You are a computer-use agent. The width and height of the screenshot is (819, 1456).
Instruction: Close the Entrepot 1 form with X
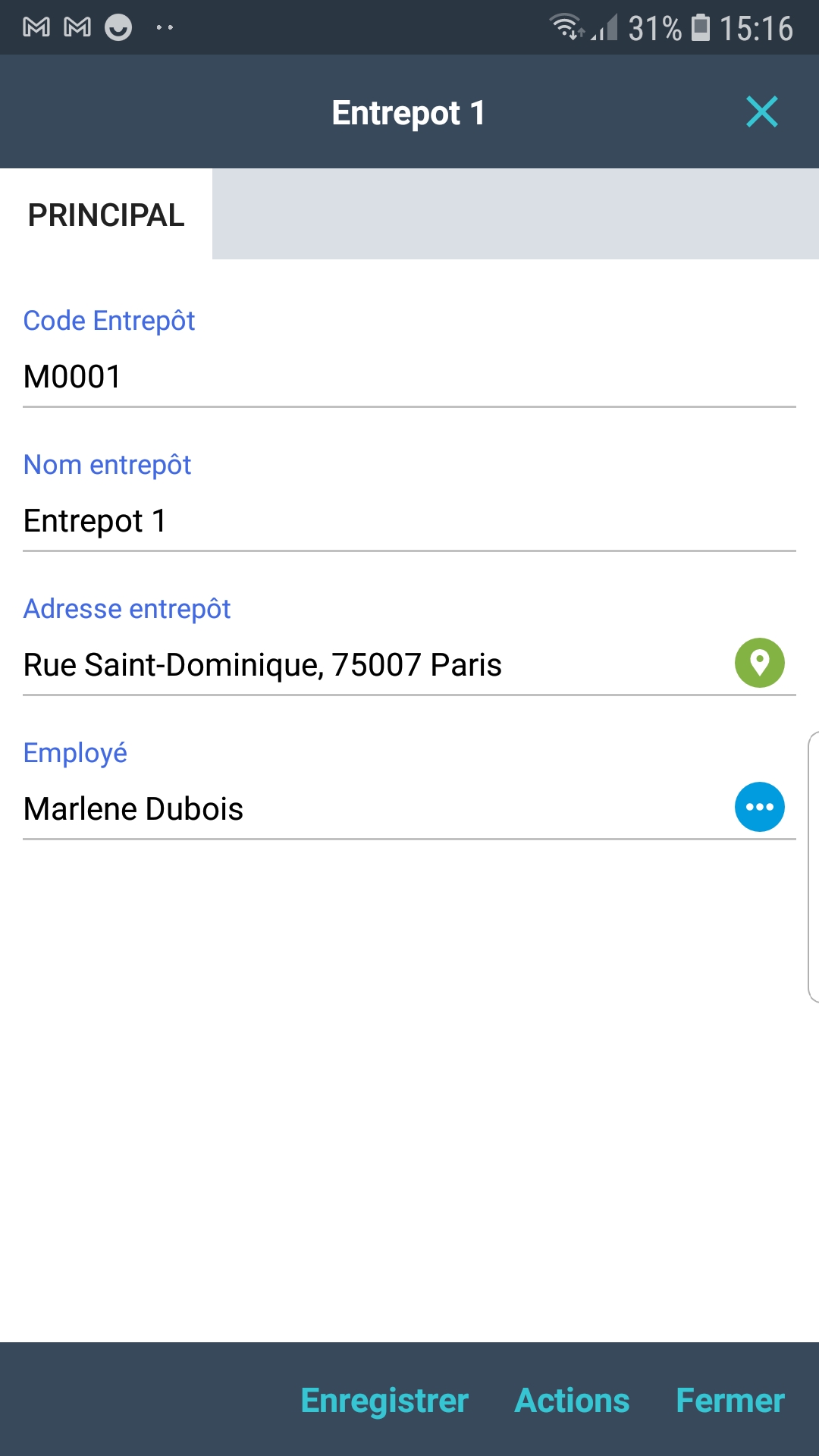[761, 112]
